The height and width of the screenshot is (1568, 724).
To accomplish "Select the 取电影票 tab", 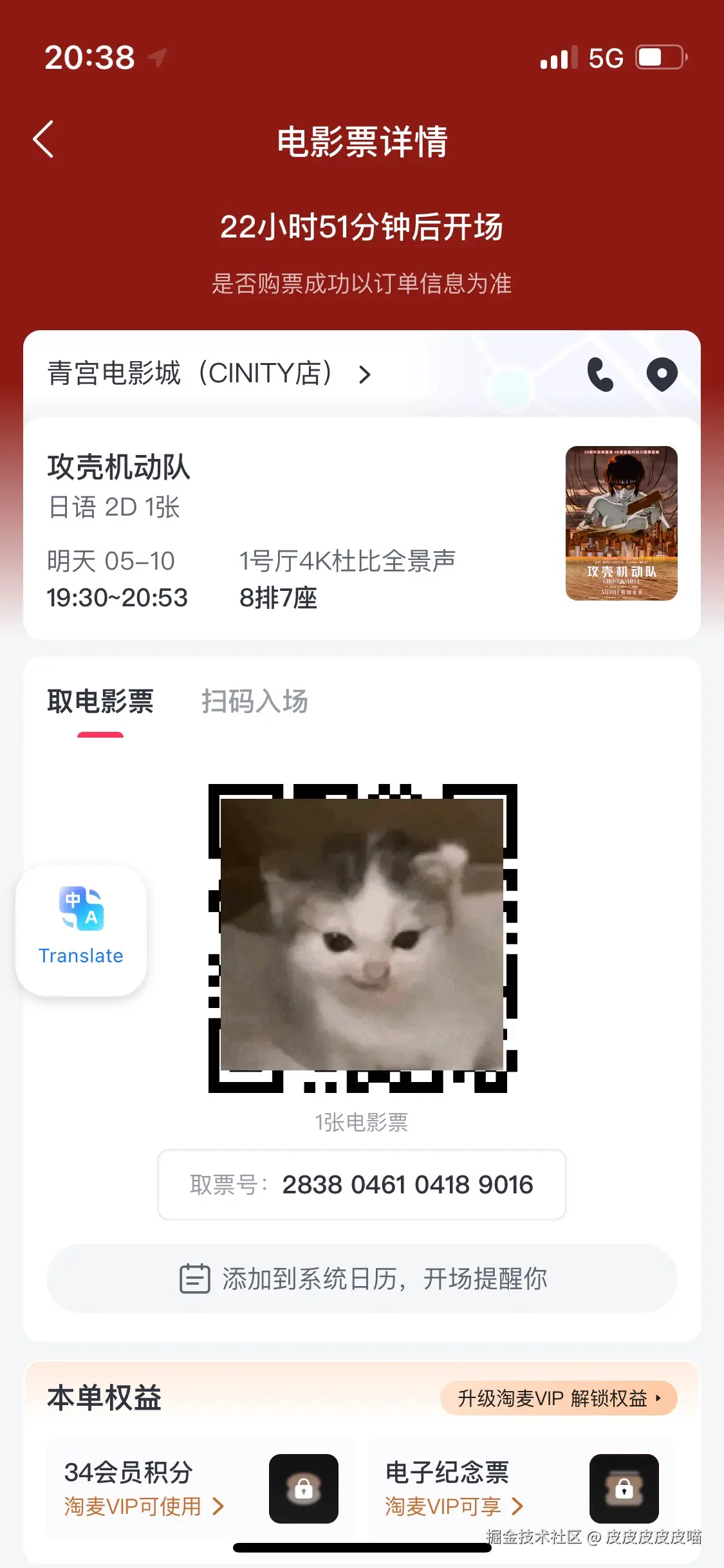I will (100, 703).
